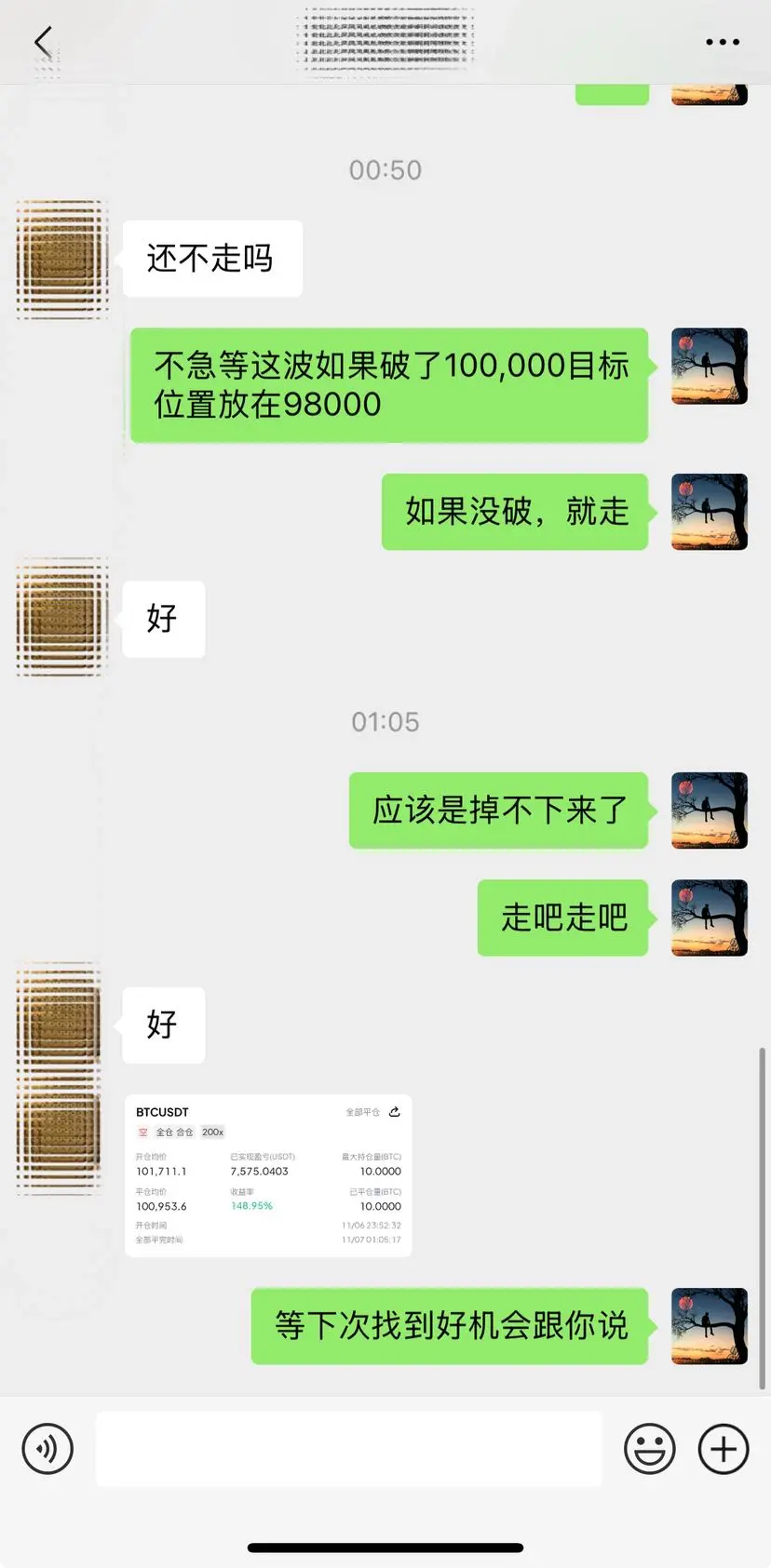The height and width of the screenshot is (1568, 771).
Task: Tap the share icon on the BTCUSDT position card
Action: point(394,1111)
